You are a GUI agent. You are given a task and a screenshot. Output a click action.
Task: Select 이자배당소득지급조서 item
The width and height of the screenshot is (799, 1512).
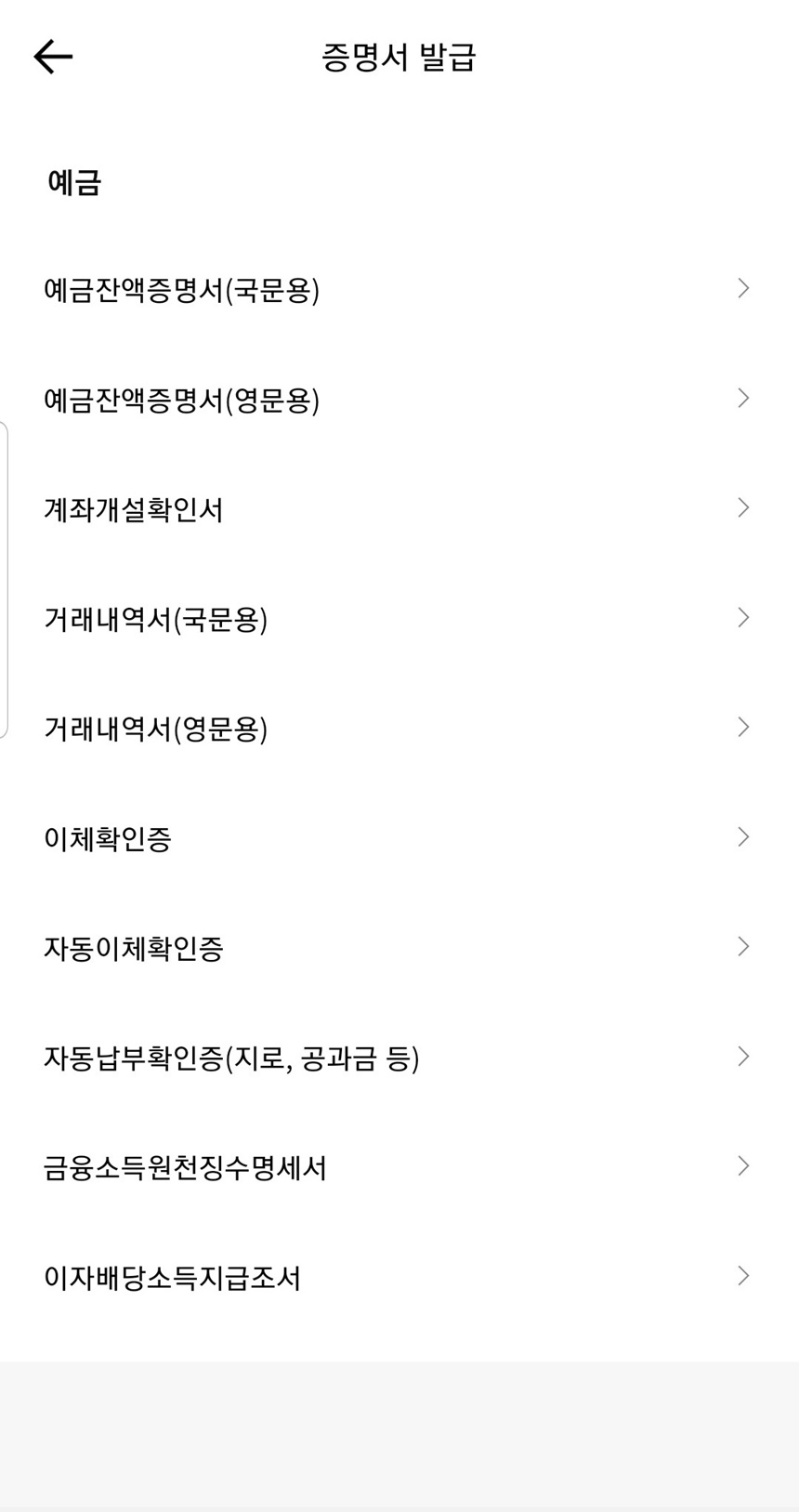pyautogui.click(x=174, y=1276)
